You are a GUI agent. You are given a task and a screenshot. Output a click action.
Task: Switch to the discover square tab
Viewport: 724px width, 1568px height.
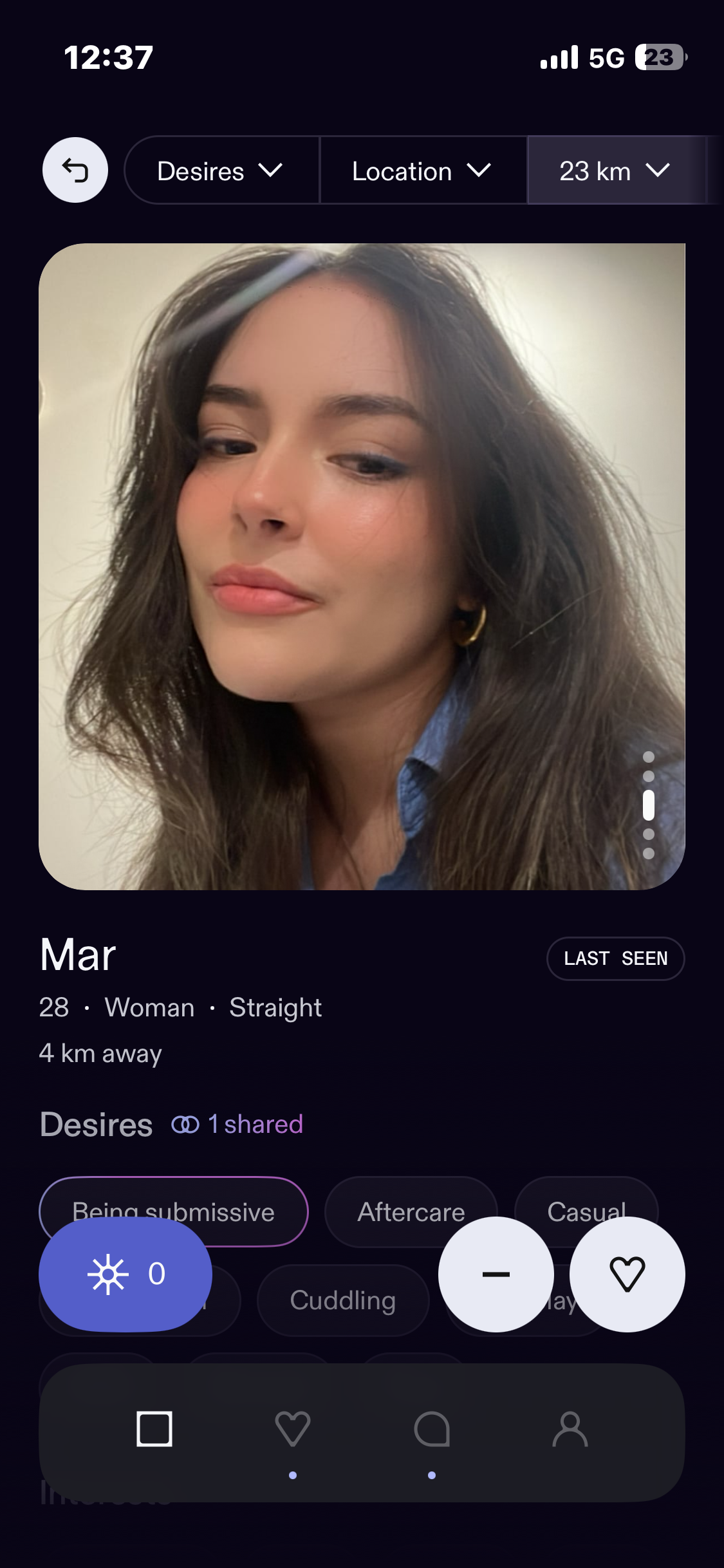coord(154,1429)
